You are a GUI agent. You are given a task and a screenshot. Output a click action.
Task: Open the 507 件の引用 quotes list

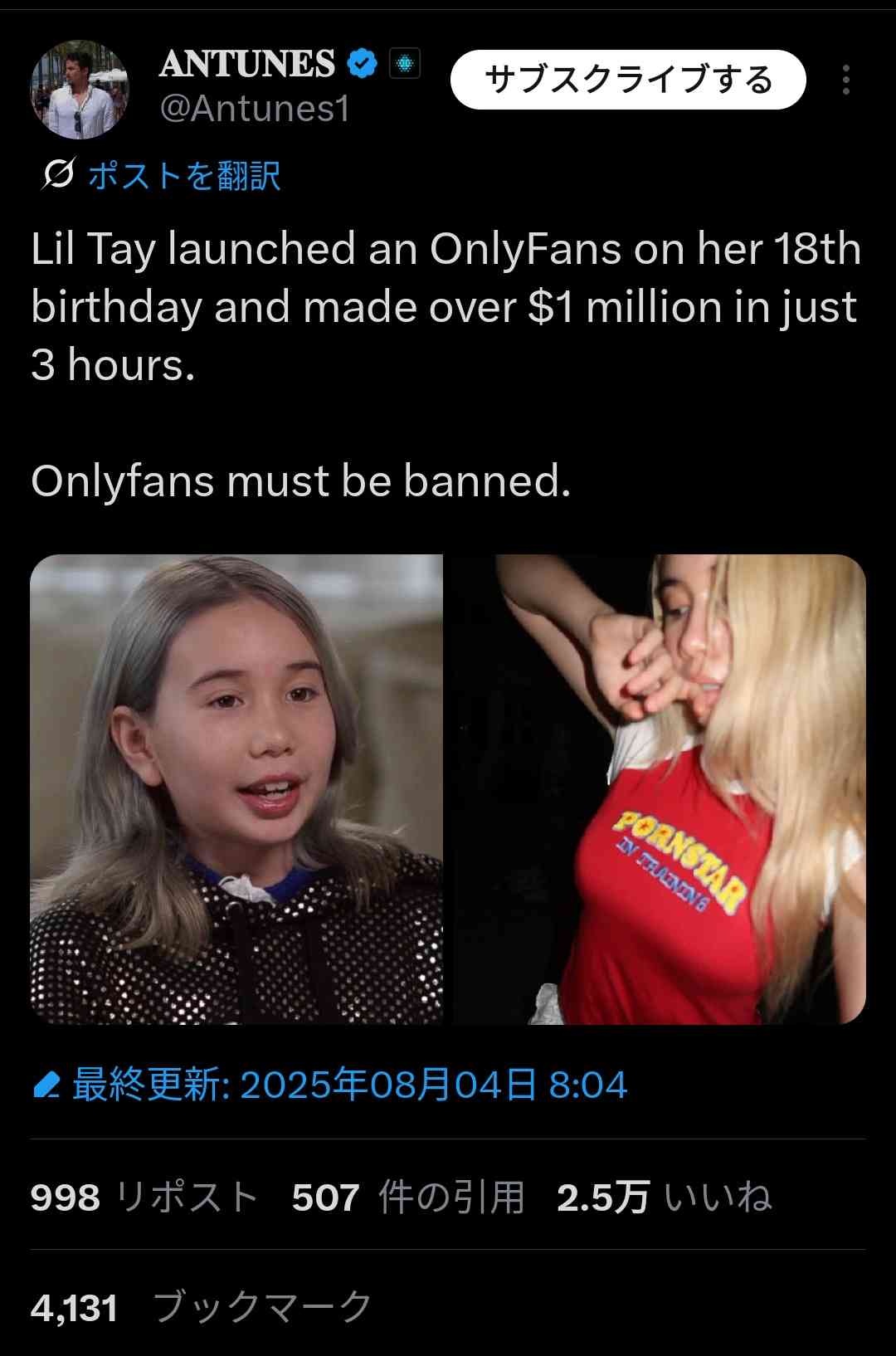pos(408,1197)
